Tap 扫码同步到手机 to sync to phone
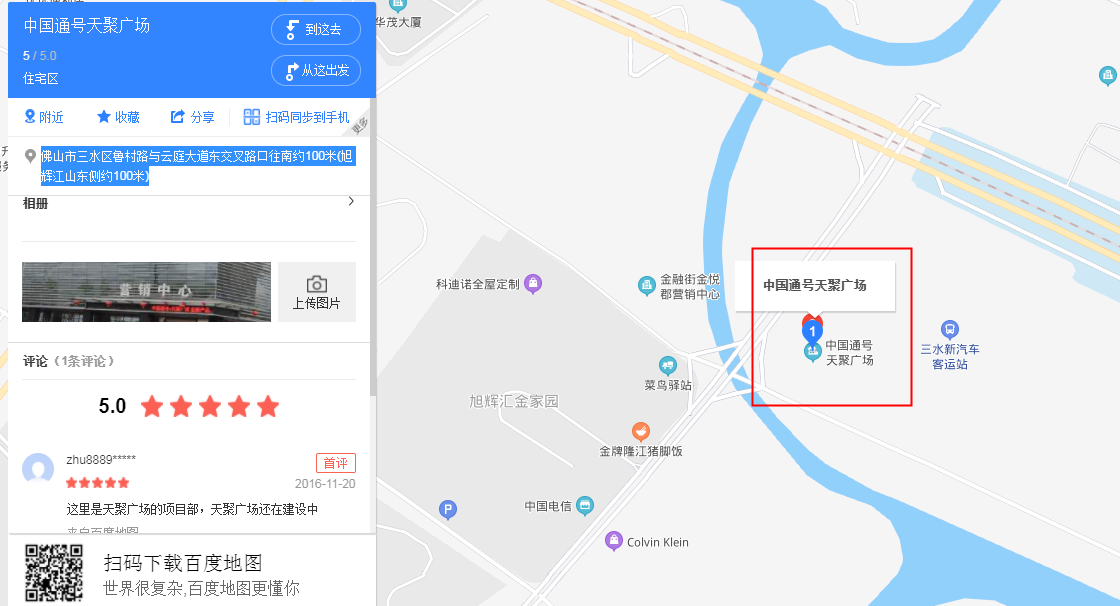 (x=297, y=117)
